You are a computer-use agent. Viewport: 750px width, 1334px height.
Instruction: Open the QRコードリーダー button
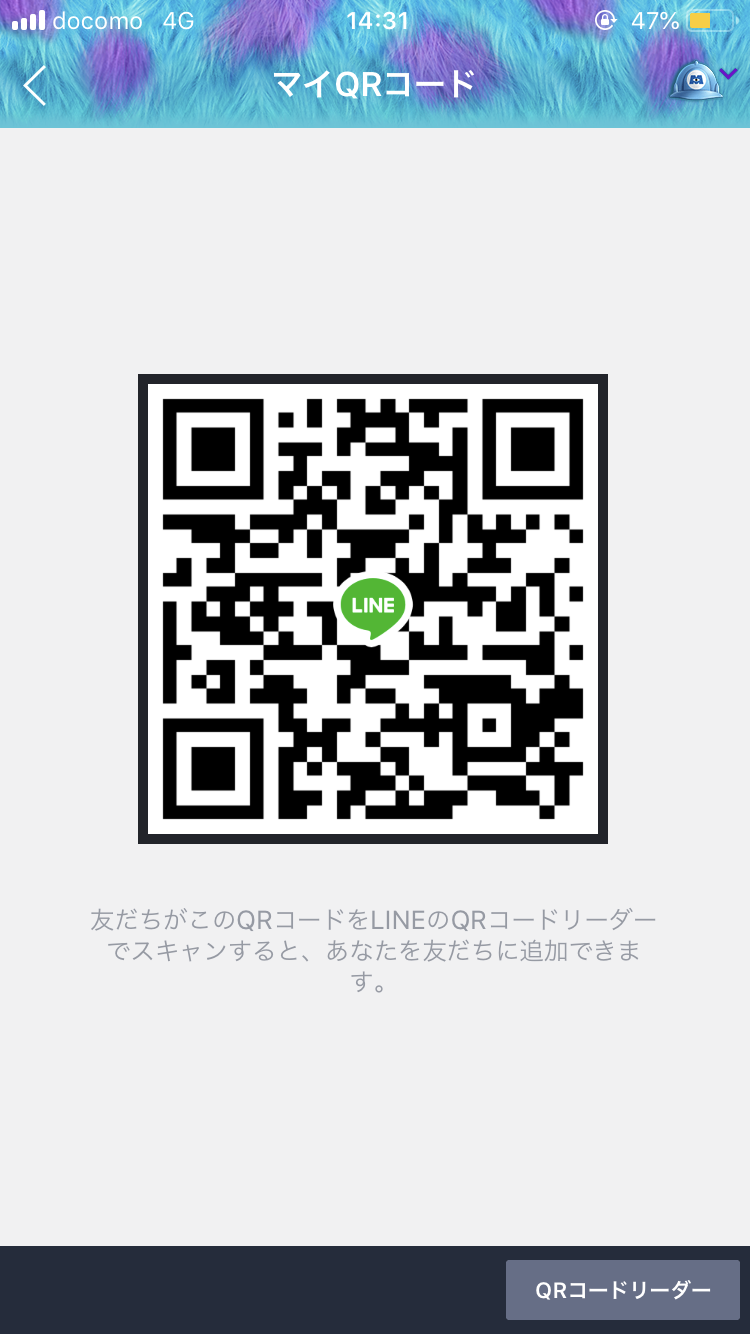tap(622, 1290)
